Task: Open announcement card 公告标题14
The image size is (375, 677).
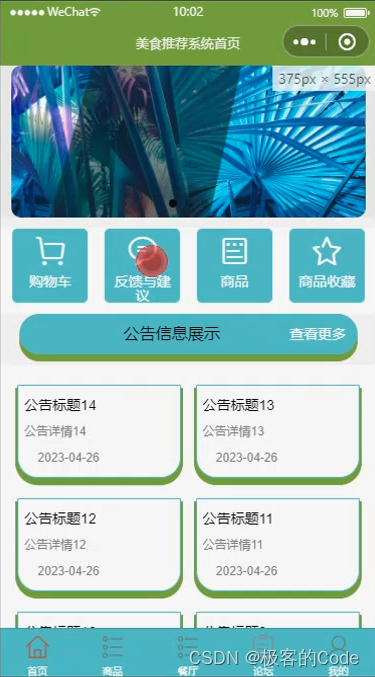Action: [99, 434]
